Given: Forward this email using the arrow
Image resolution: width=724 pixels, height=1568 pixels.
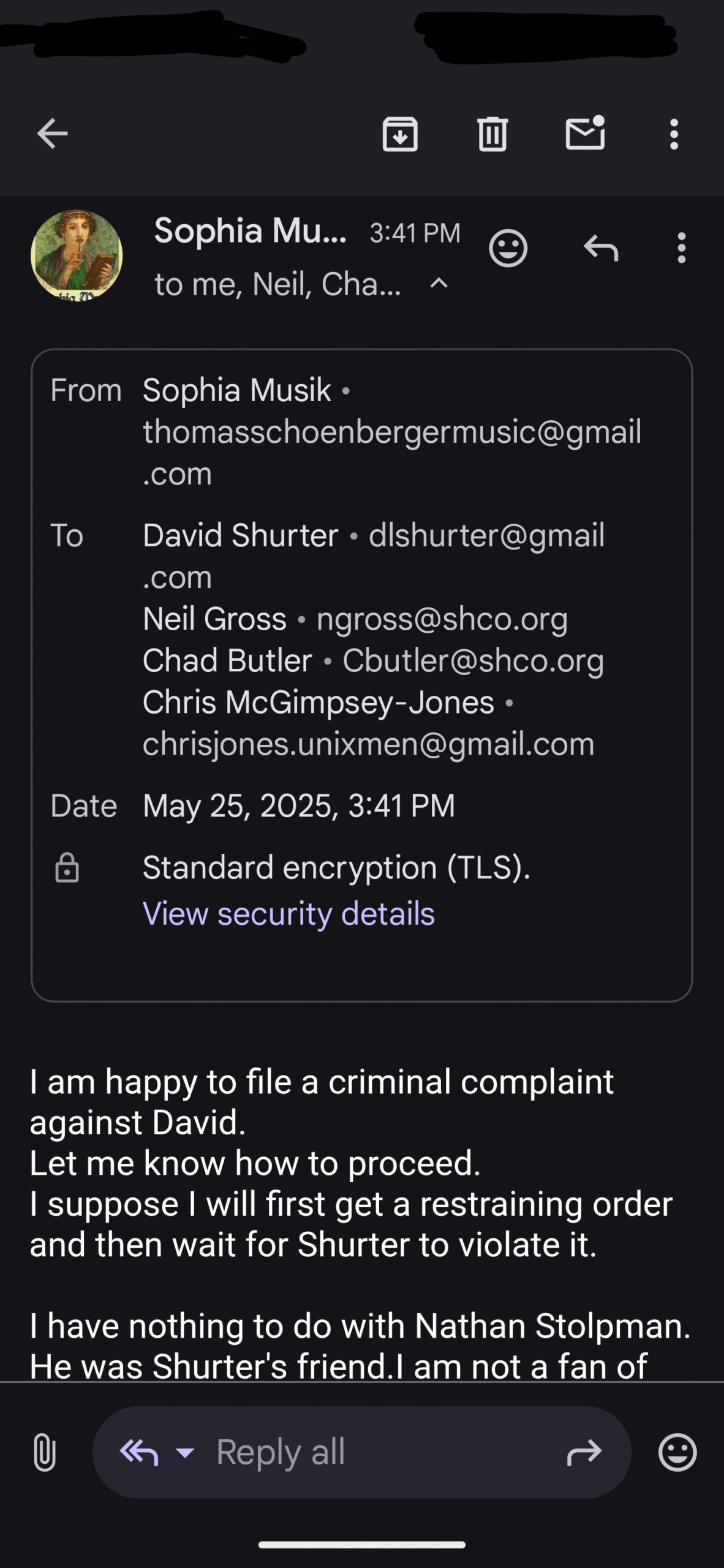Looking at the screenshot, I should pos(584,1452).
